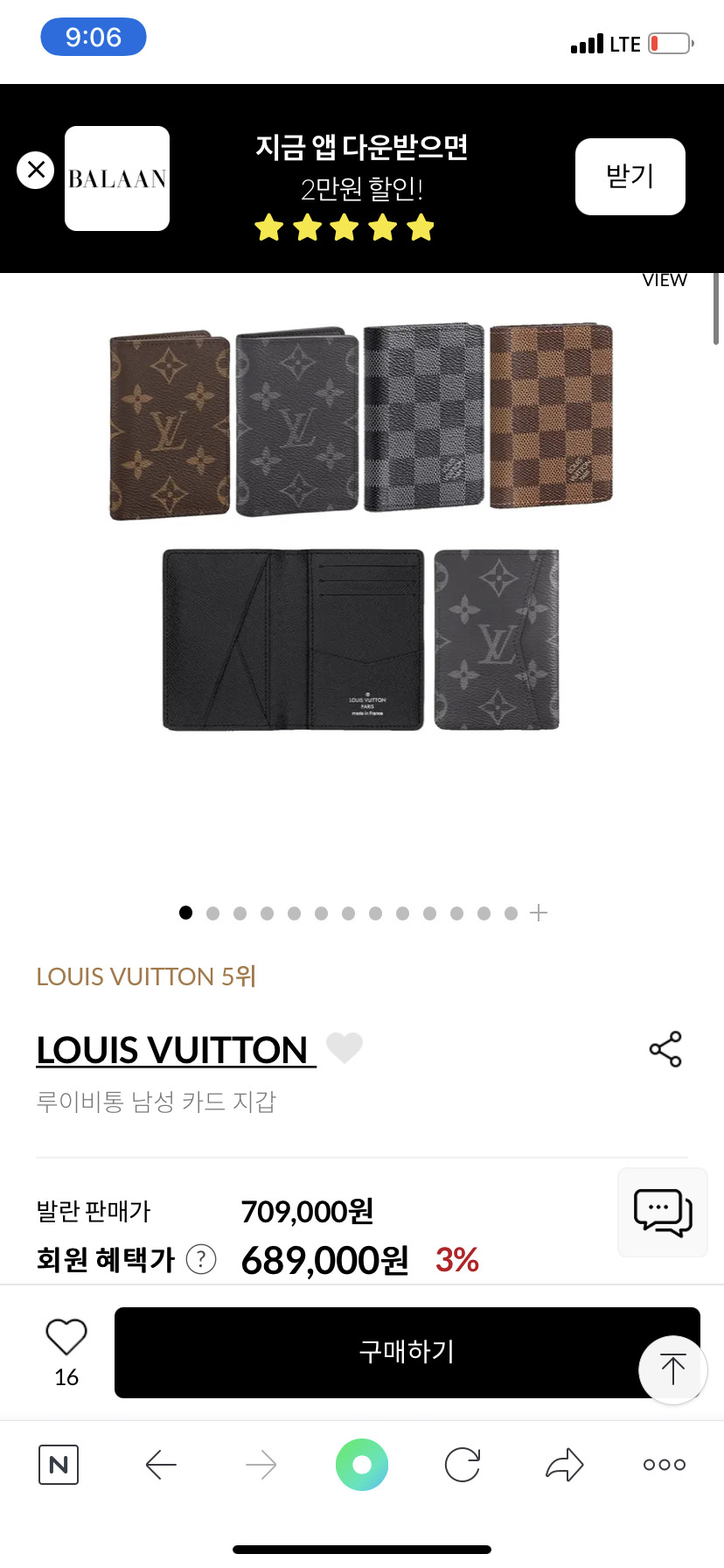Viewport: 724px width, 1568px height.
Task: Tap 구매하기 to purchase
Action: click(x=407, y=1352)
